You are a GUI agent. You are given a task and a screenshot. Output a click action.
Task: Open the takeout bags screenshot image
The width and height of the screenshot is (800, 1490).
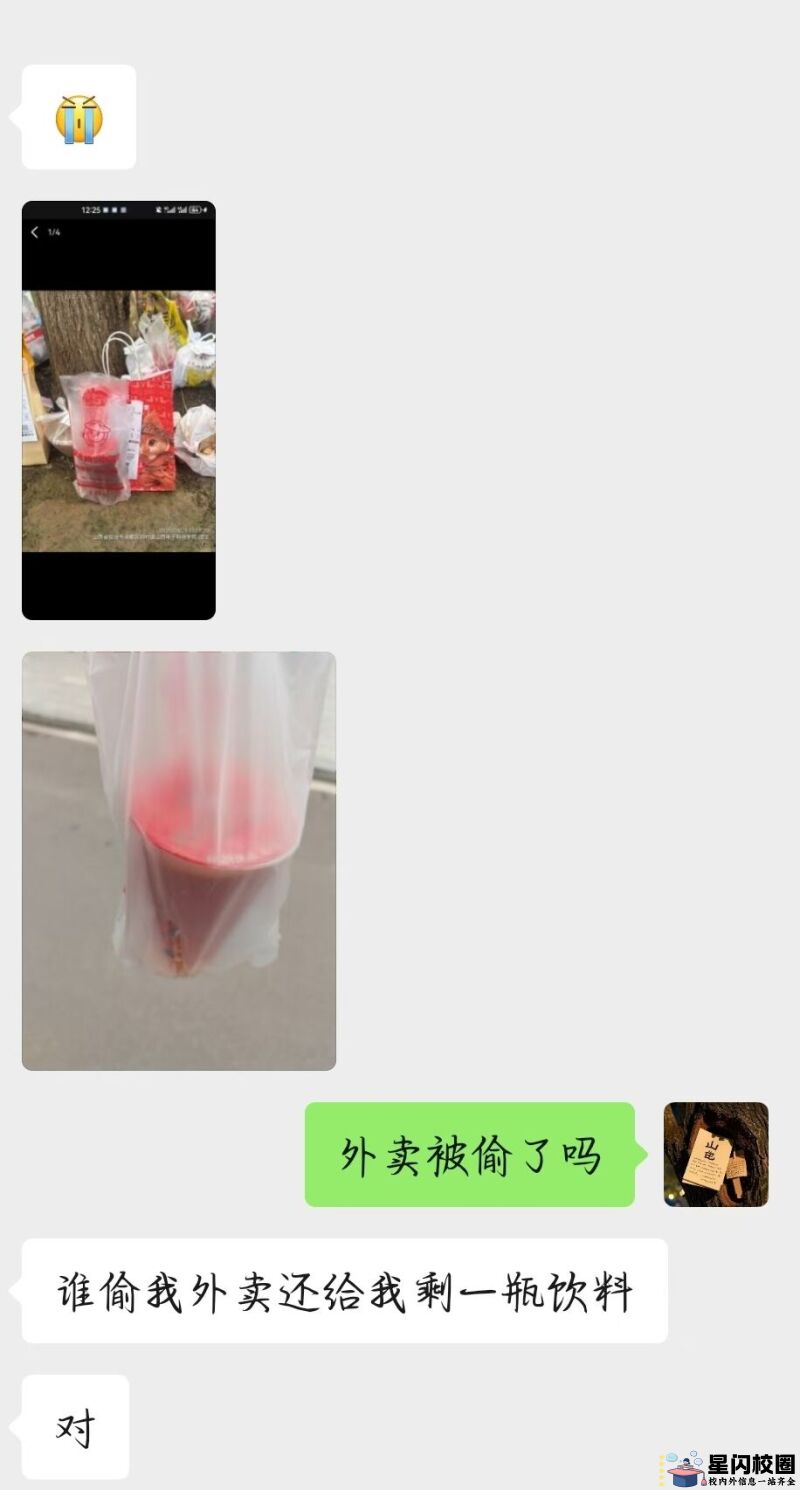click(118, 410)
